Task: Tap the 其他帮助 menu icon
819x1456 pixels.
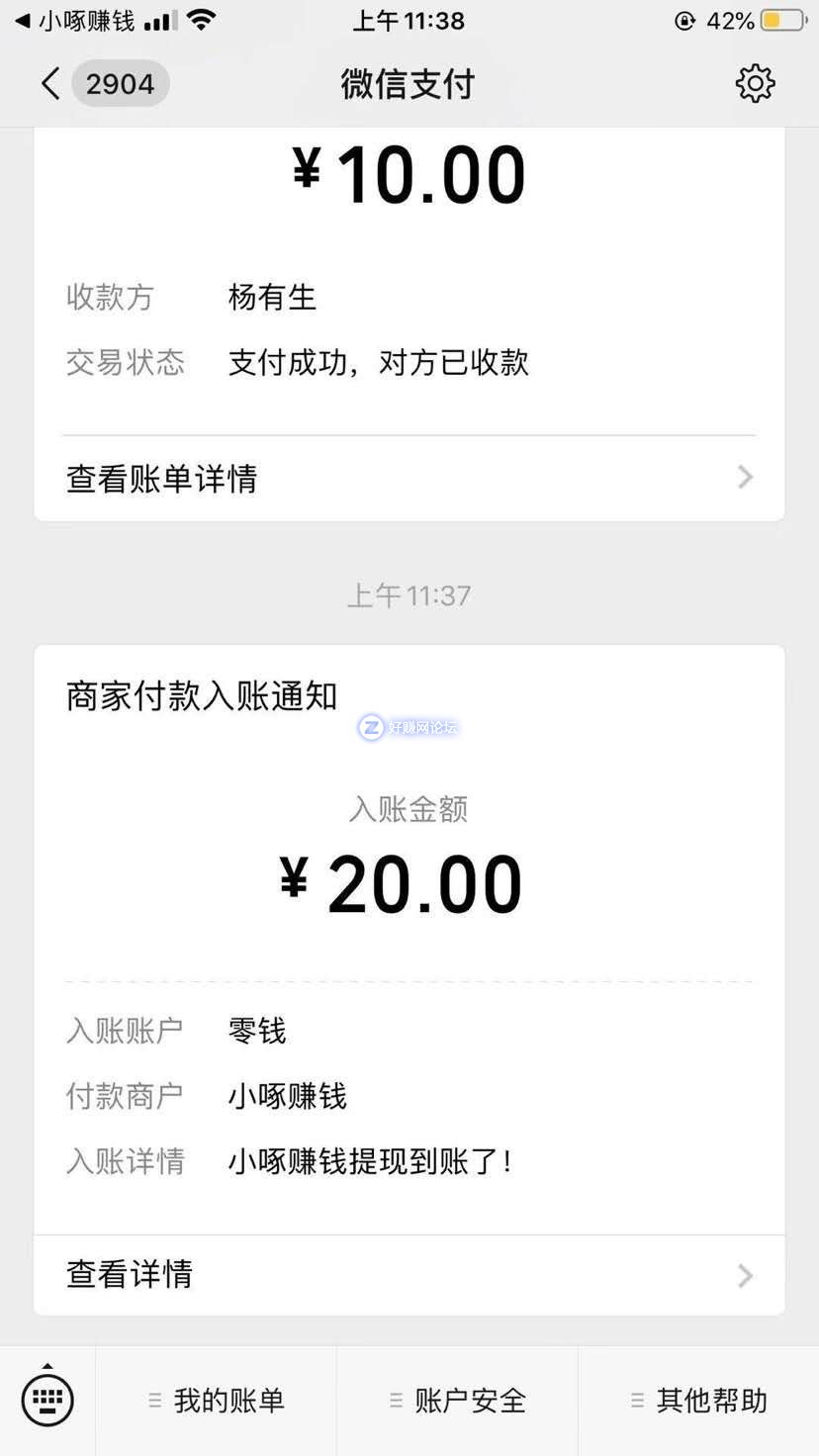Action: click(635, 1399)
